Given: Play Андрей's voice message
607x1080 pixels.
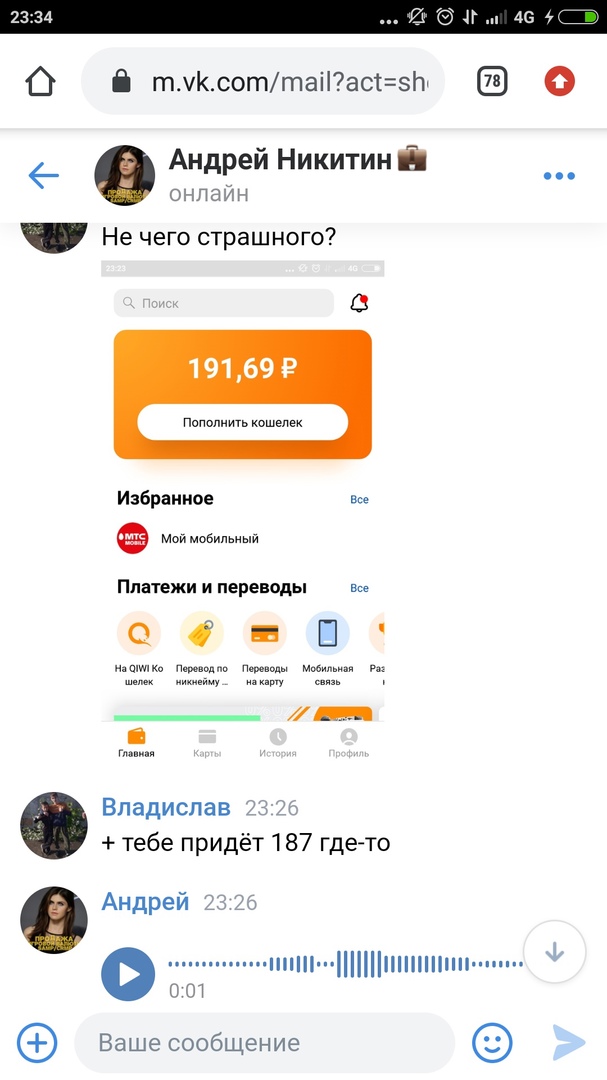Looking at the screenshot, I should 128,974.
